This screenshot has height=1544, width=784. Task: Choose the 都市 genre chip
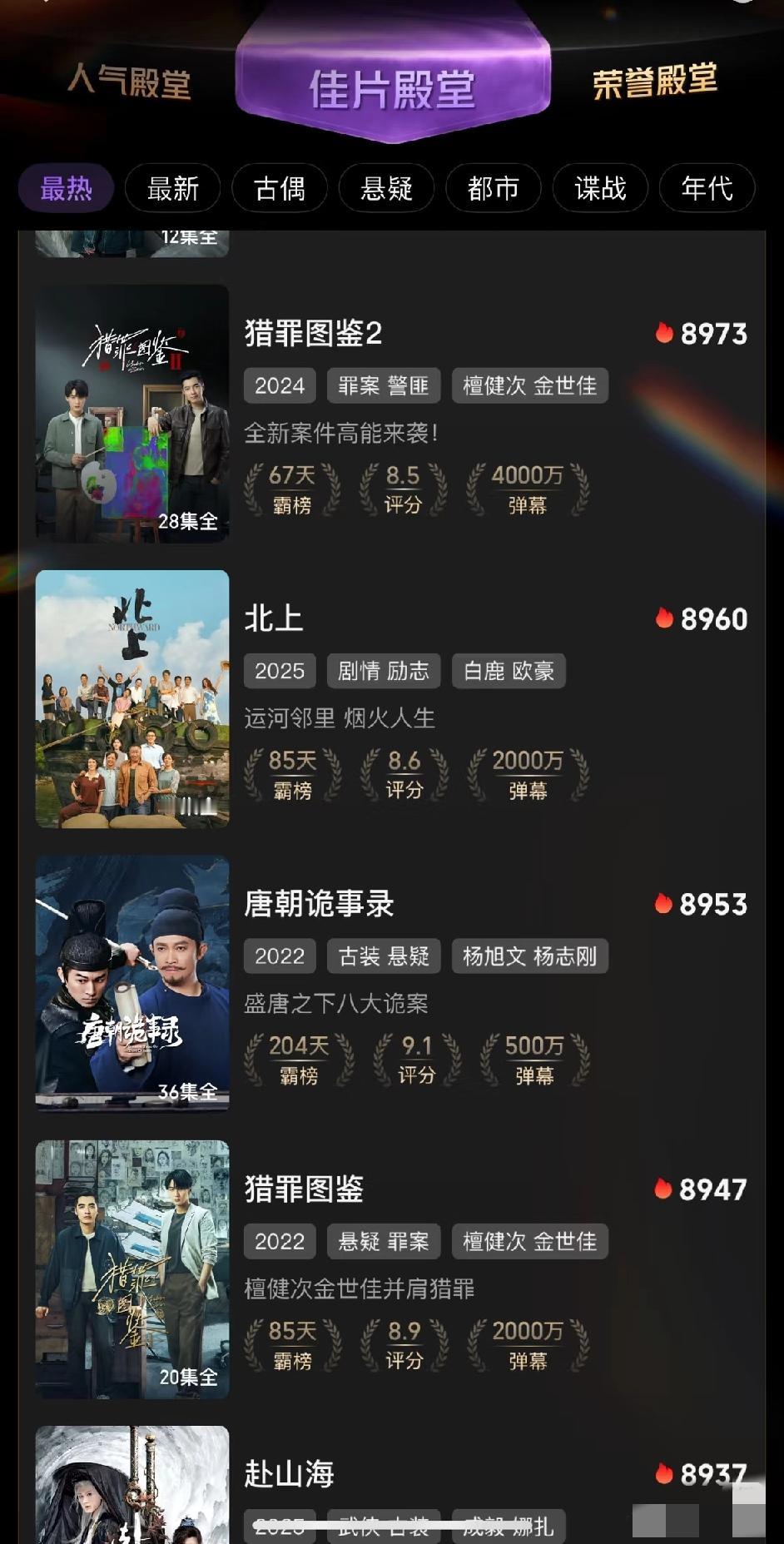click(x=494, y=189)
